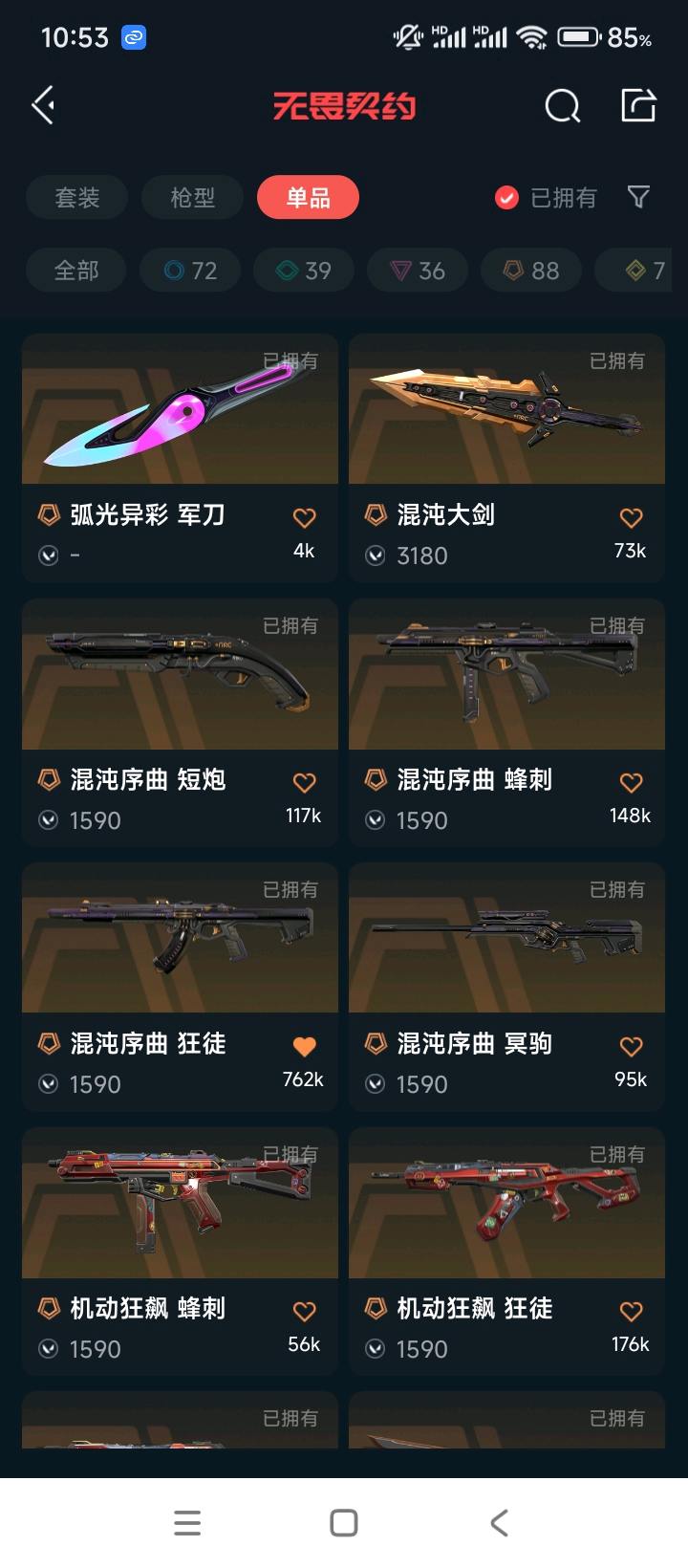
Task: Select the 全部 filter chip
Action: [76, 271]
